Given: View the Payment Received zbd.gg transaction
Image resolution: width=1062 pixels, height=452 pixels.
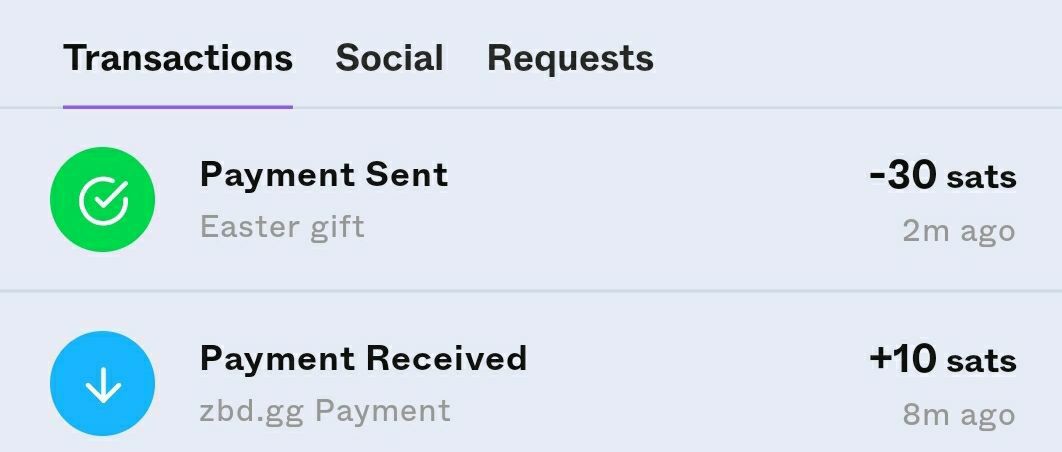Looking at the screenshot, I should click(530, 384).
